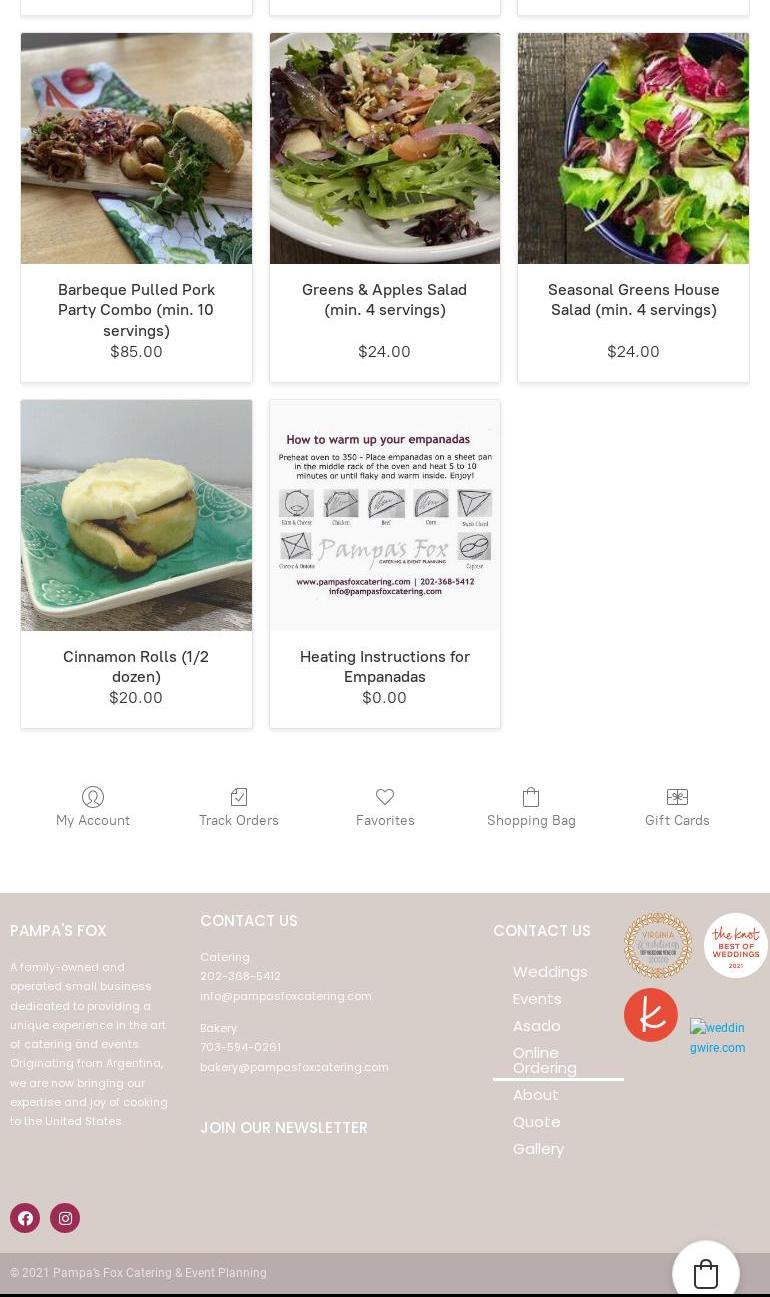Viewport: 770px width, 1297px height.
Task: Open Barbeque Pulled Pork Party Combo product
Action: click(136, 309)
